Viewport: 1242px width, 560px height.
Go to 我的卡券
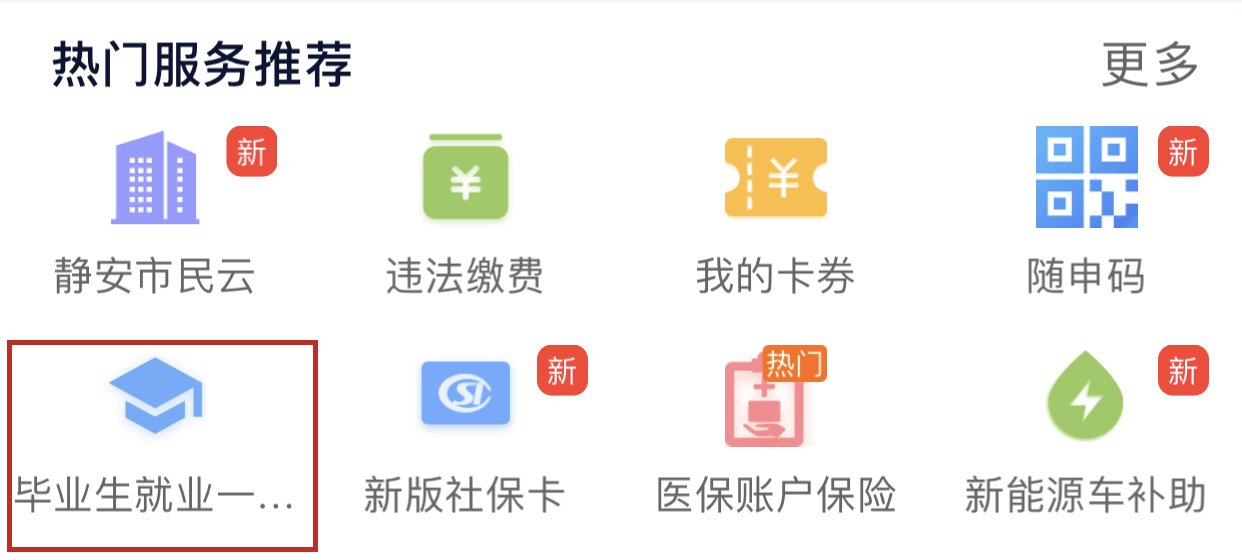tap(775, 215)
